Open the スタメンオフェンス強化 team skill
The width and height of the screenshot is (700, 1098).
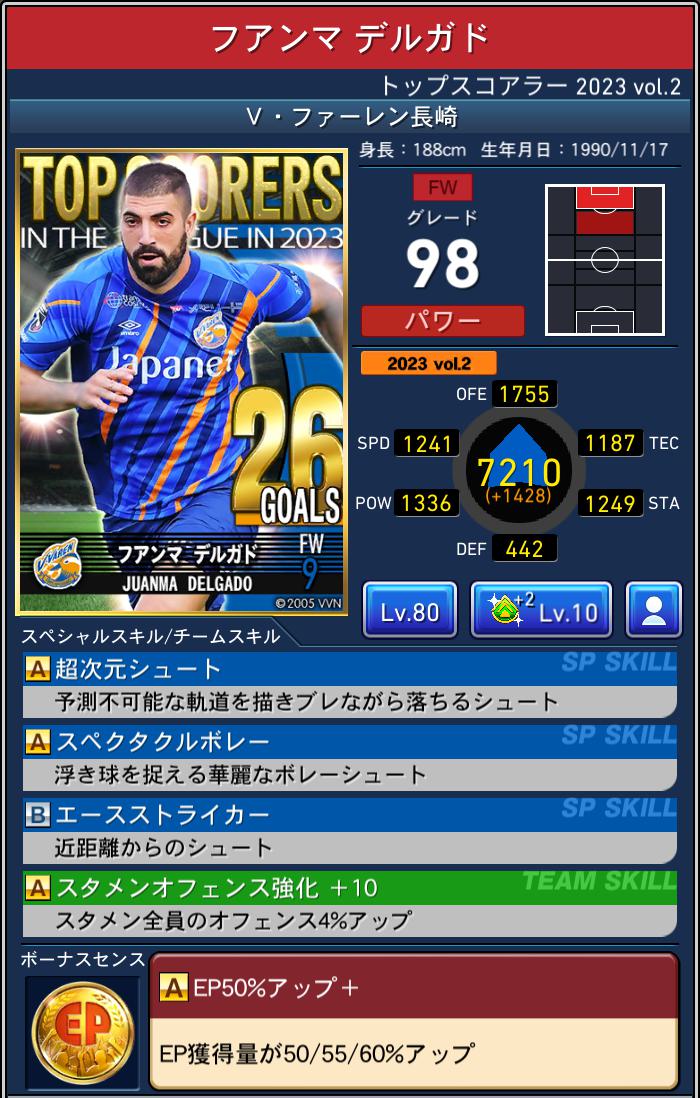coord(350,904)
